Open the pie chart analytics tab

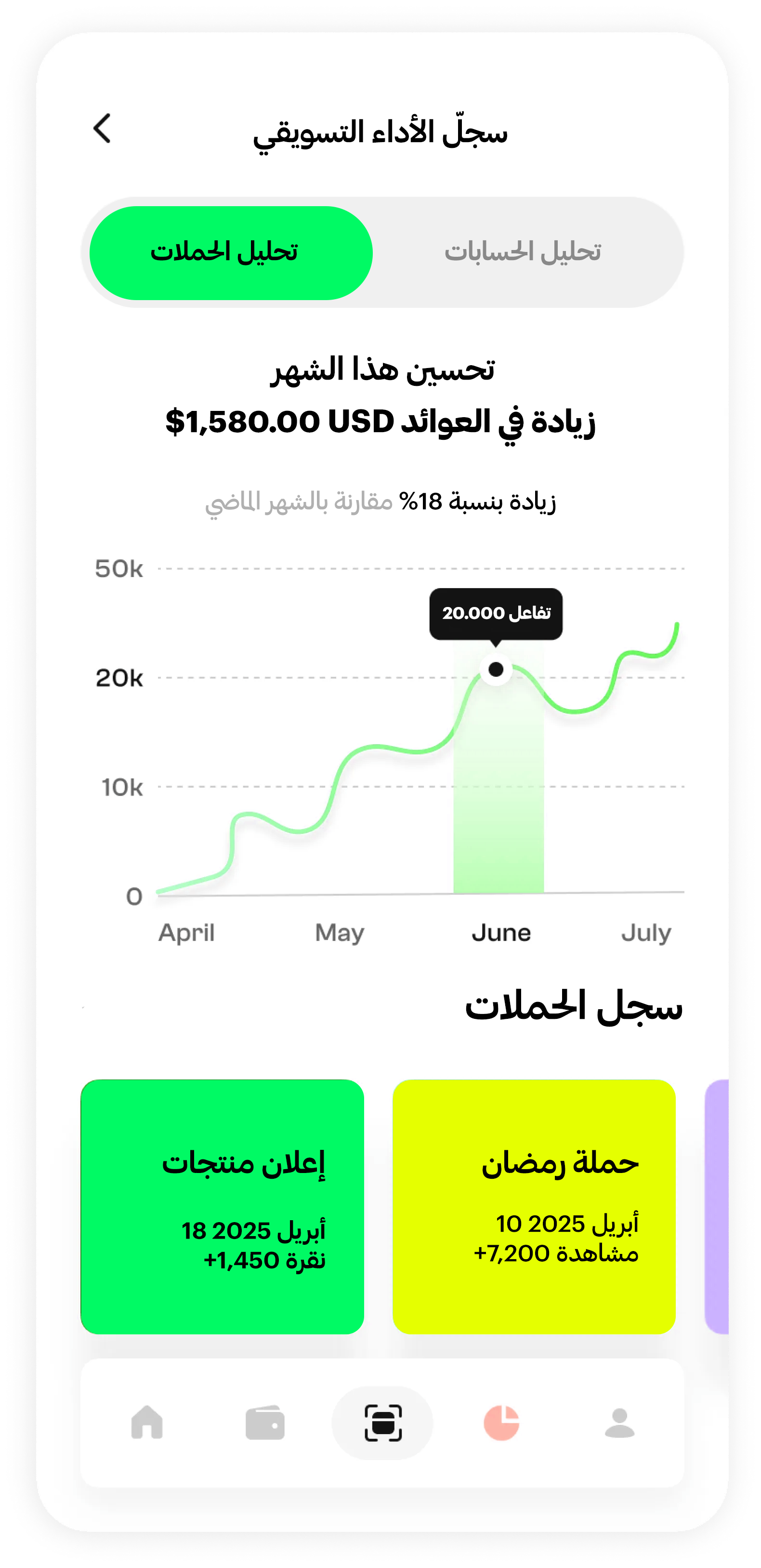(x=501, y=1423)
